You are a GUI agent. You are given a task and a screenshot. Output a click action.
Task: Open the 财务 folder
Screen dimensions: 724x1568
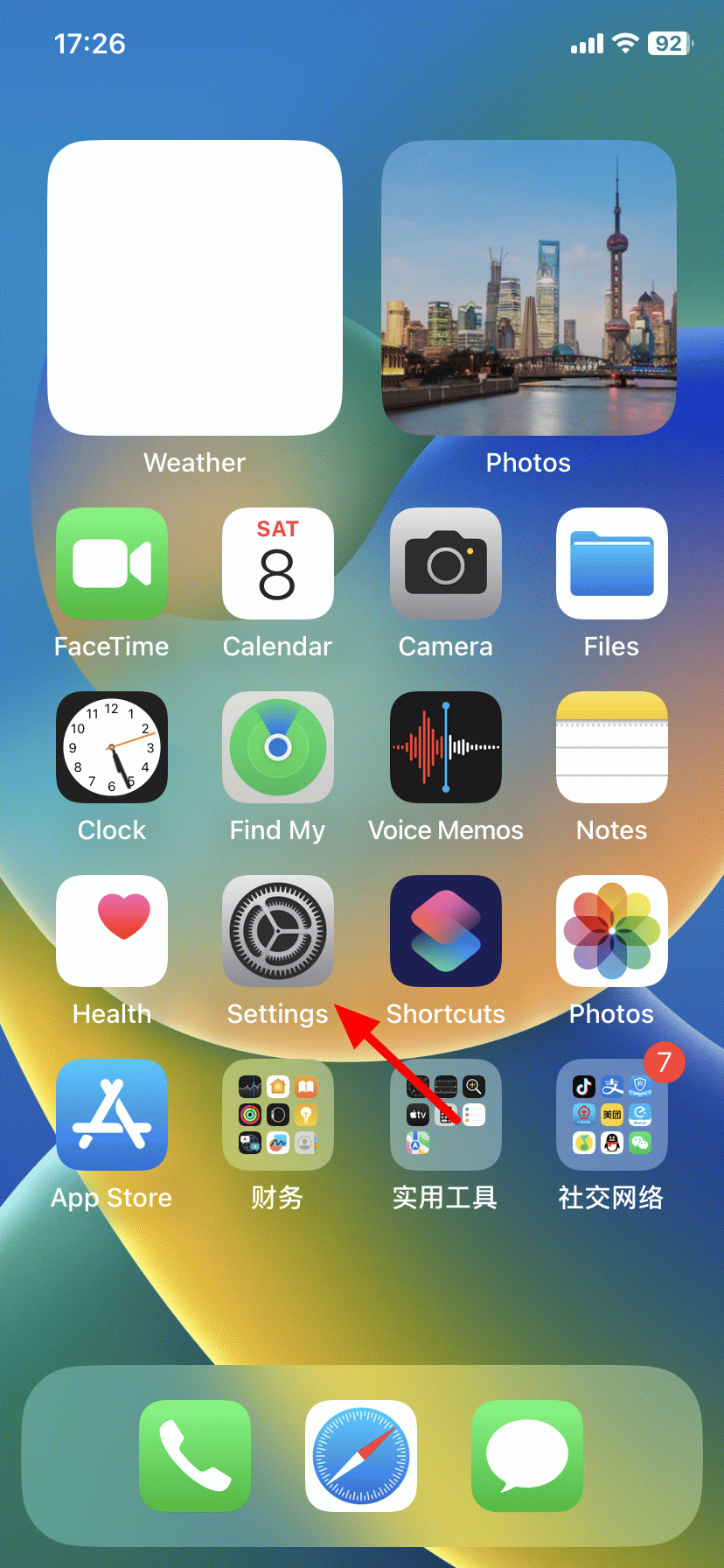(278, 1115)
